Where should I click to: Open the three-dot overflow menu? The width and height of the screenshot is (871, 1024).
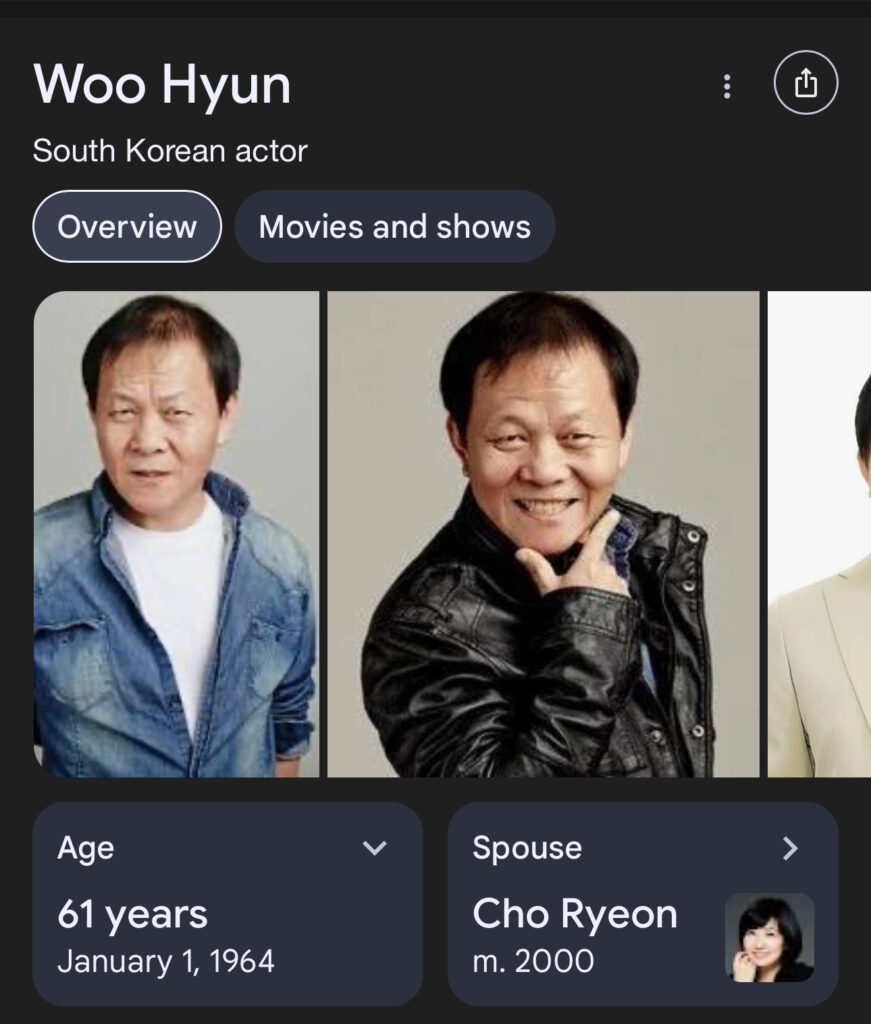click(x=727, y=87)
